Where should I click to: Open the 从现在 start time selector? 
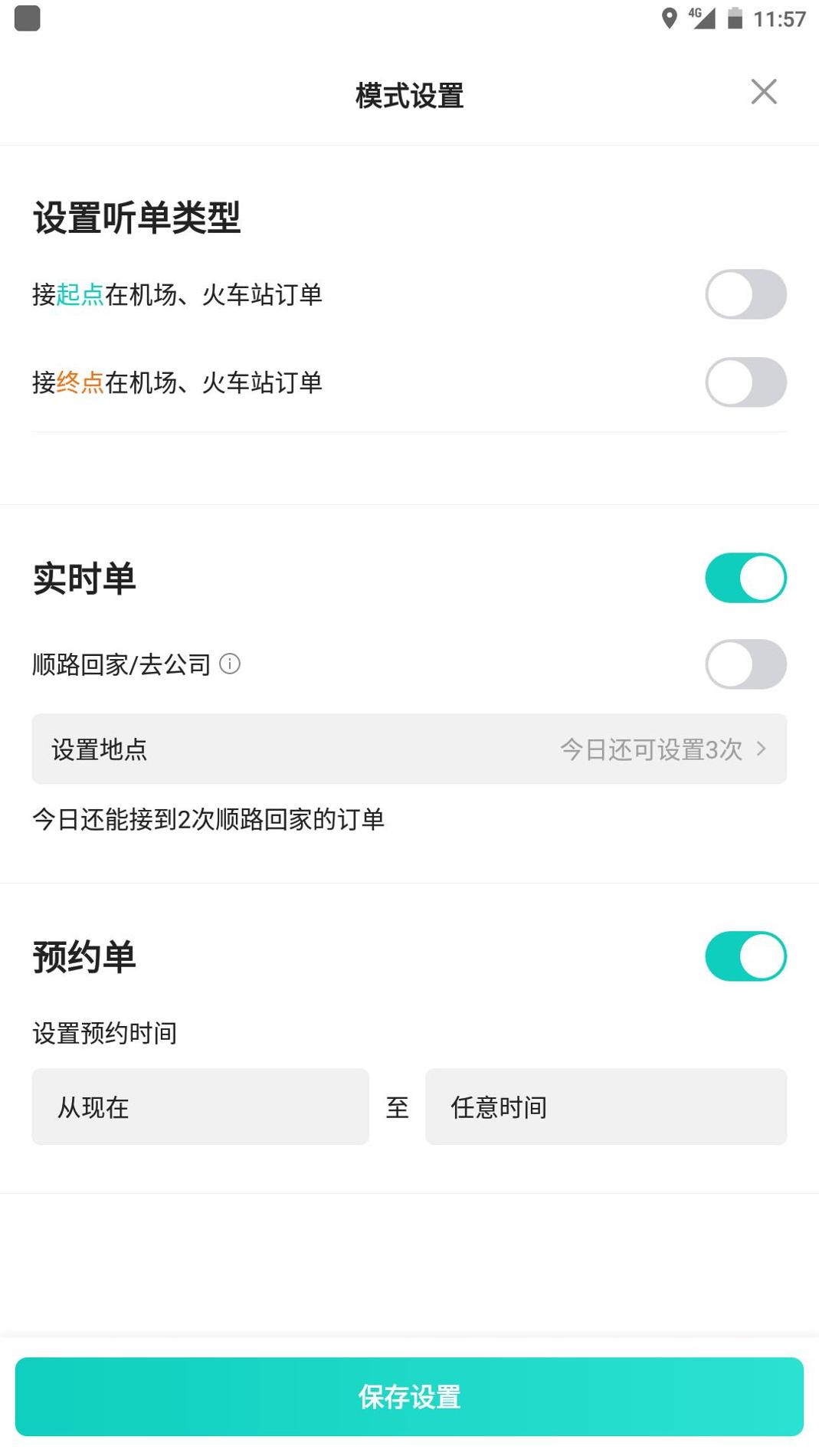point(200,1107)
